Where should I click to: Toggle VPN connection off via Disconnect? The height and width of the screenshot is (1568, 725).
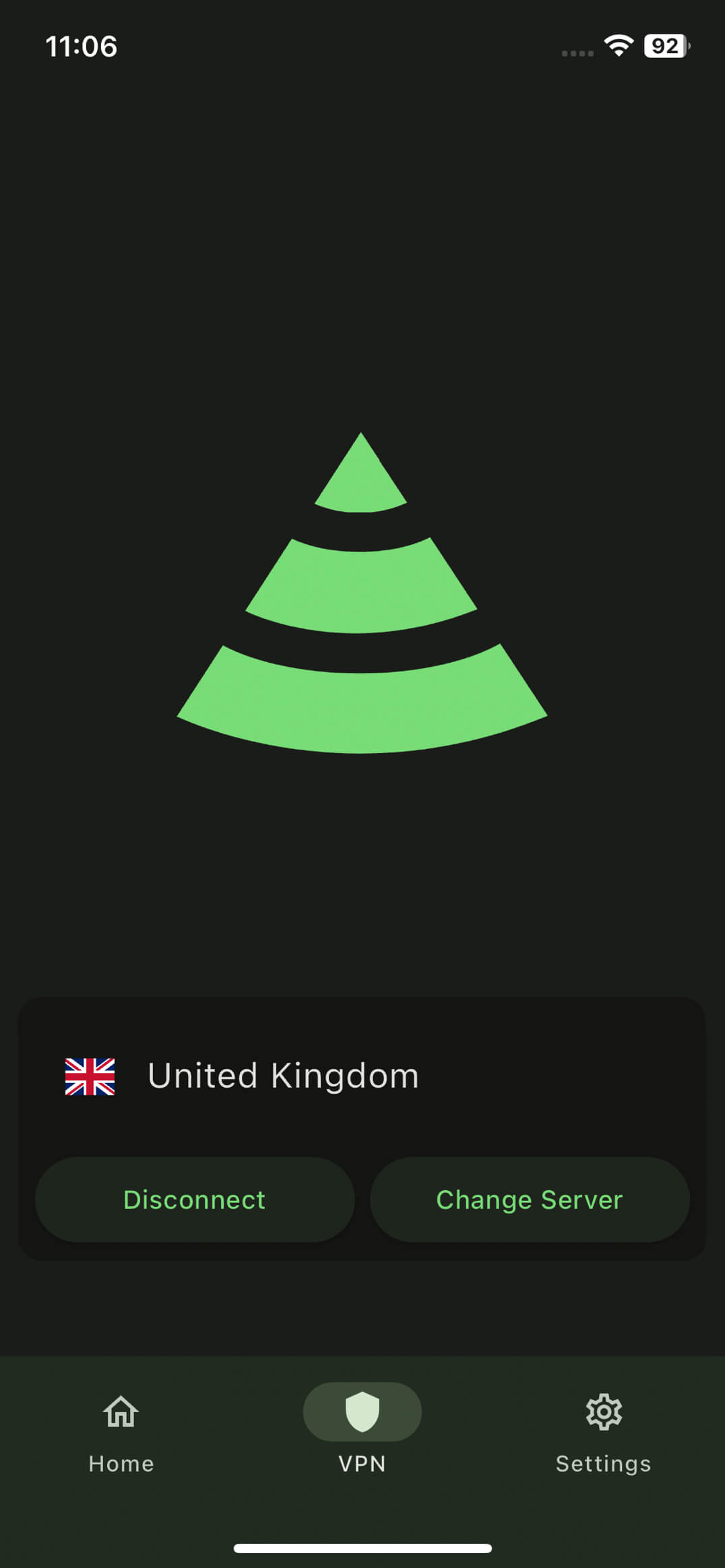(194, 1200)
